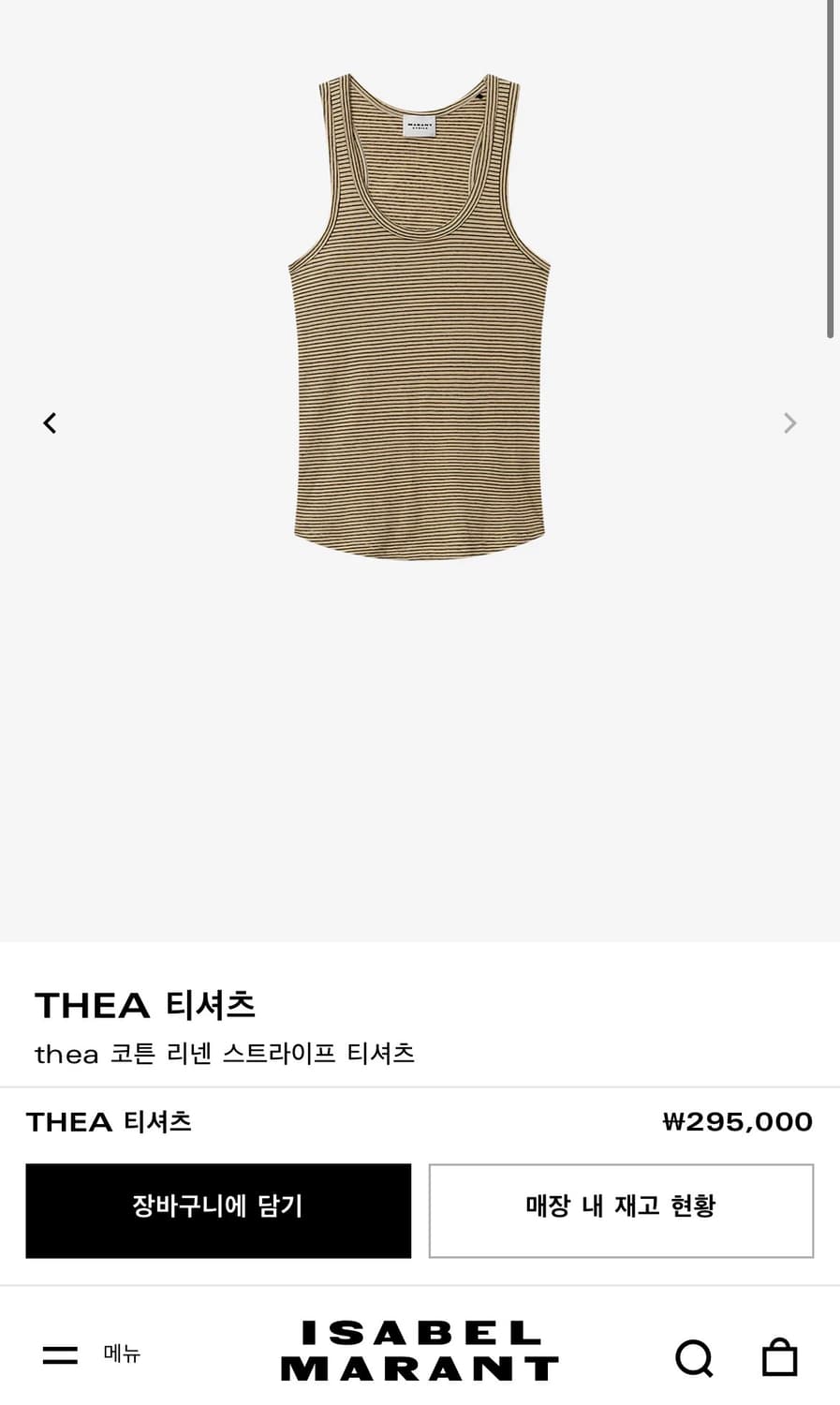Click the black 장바구니에 담기 button
Viewport: 840px width, 1405px height.
click(x=218, y=1210)
